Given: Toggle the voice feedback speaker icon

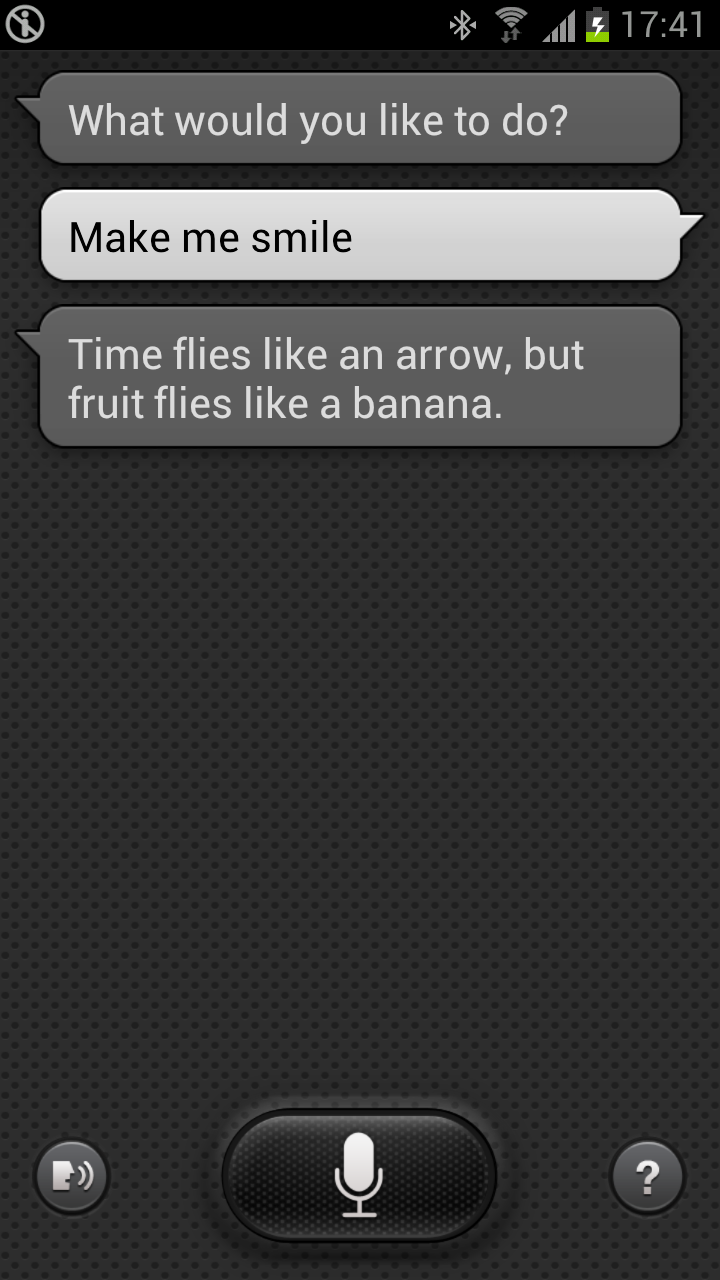Looking at the screenshot, I should [72, 1177].
